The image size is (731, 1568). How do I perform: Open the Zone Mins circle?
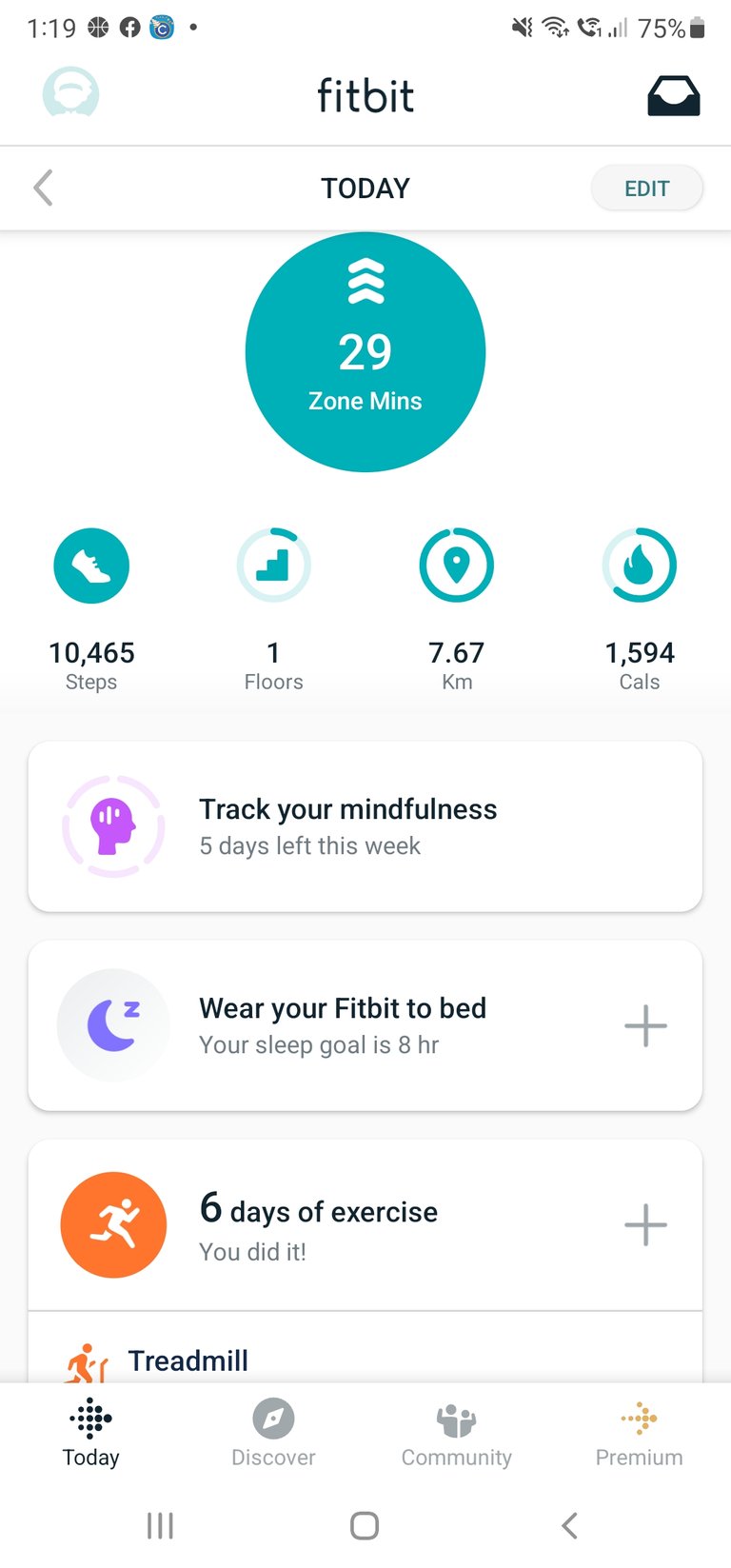point(365,352)
